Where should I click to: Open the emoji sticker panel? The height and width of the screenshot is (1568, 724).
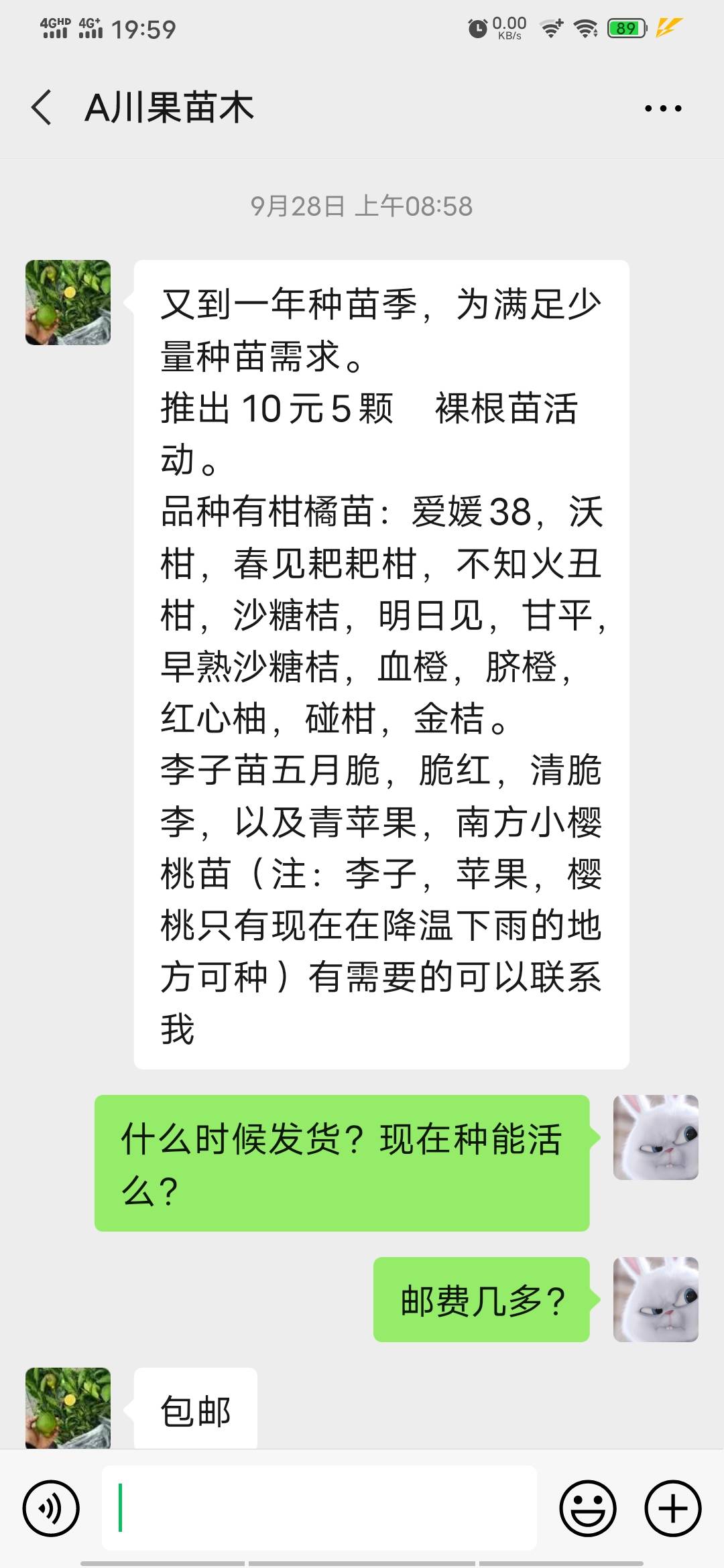(x=588, y=1508)
